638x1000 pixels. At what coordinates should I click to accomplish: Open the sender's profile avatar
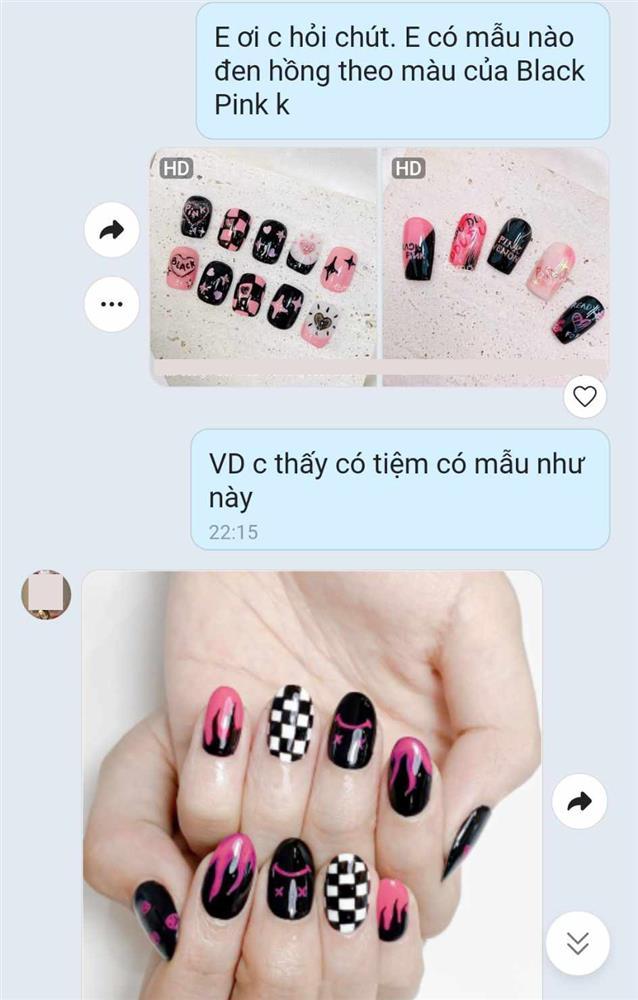(x=46, y=594)
